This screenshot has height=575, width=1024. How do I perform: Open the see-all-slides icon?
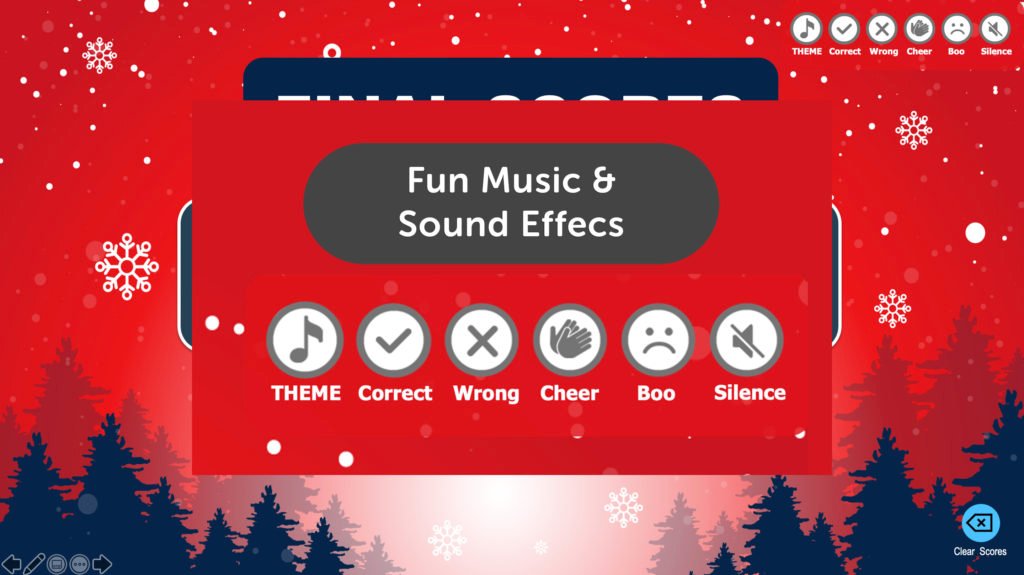coord(57,564)
